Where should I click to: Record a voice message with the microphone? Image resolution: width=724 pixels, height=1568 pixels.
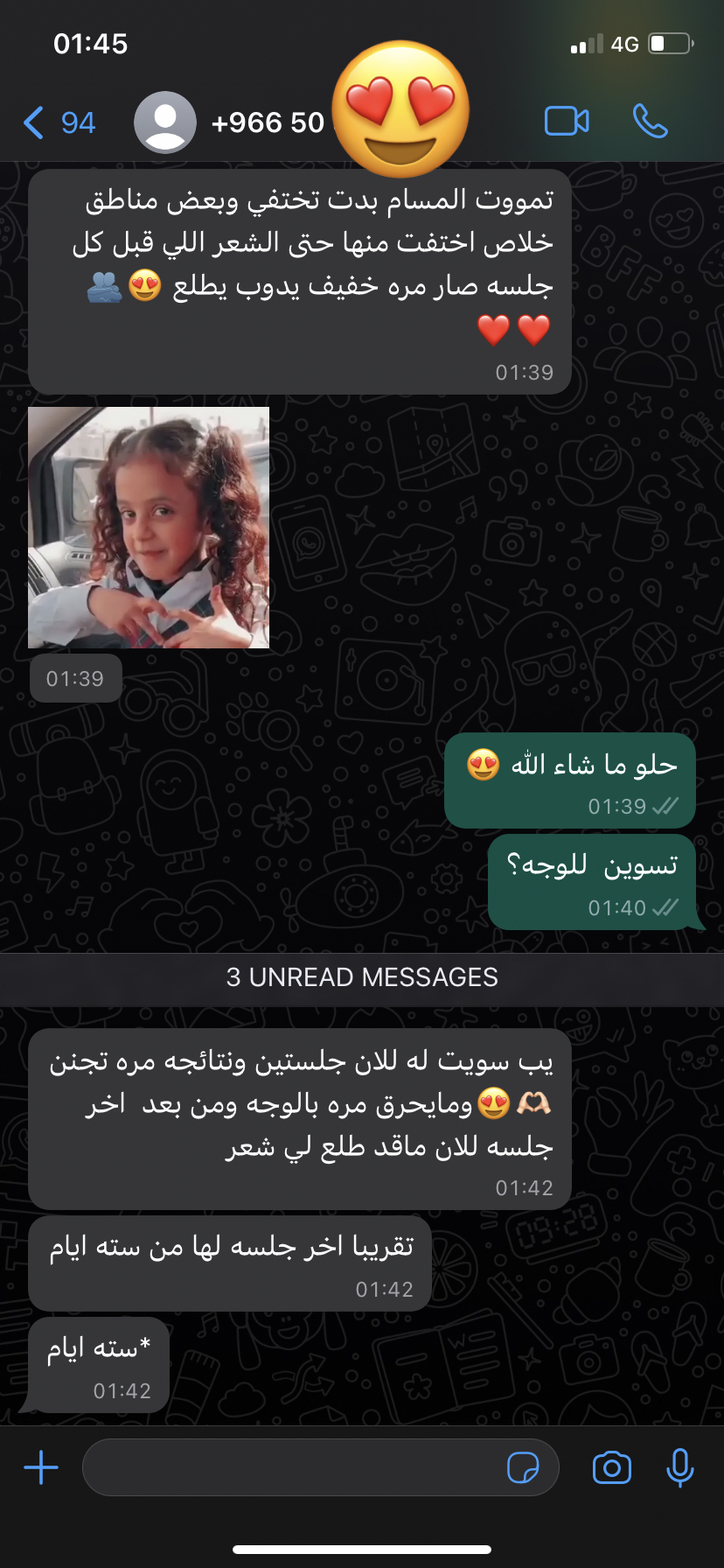tap(679, 1467)
